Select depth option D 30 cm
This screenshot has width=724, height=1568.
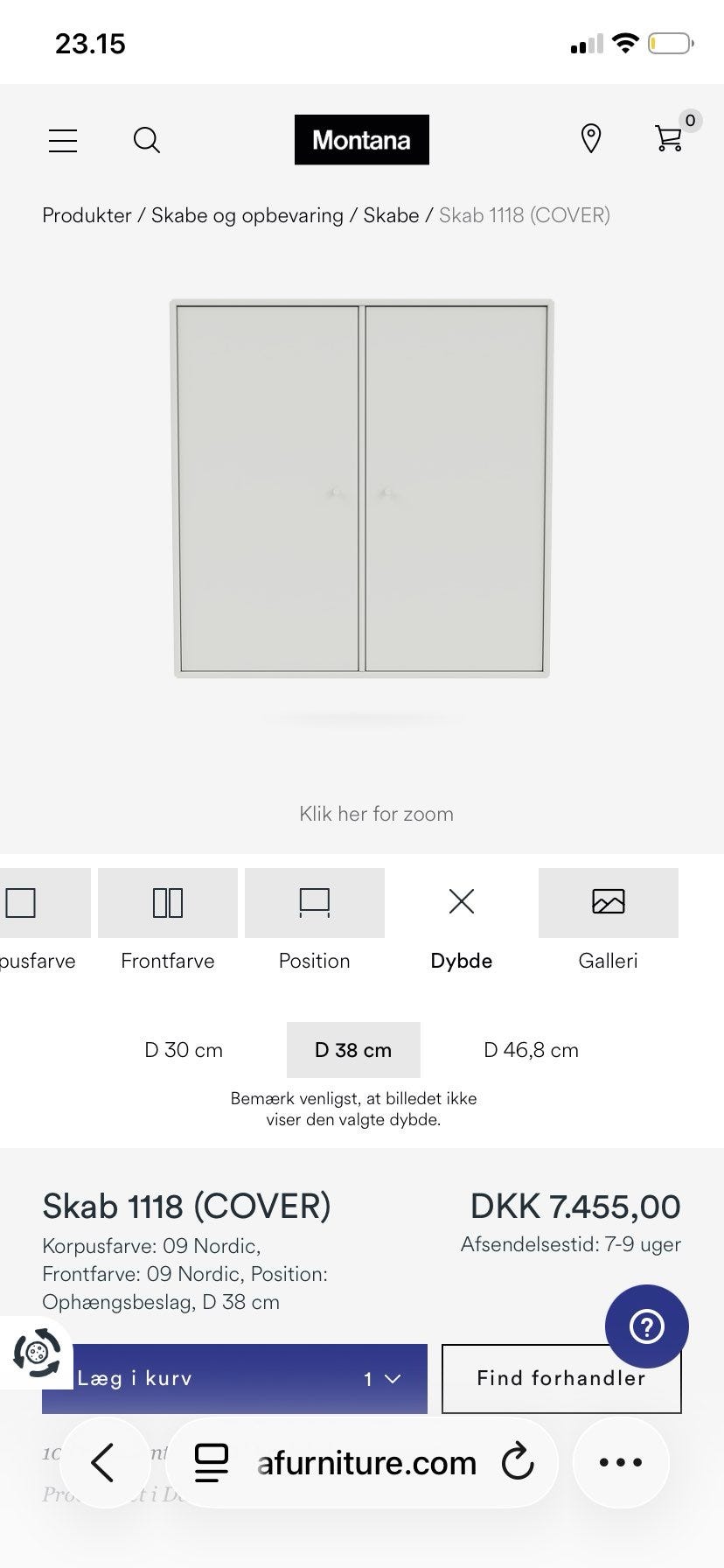[183, 1049]
